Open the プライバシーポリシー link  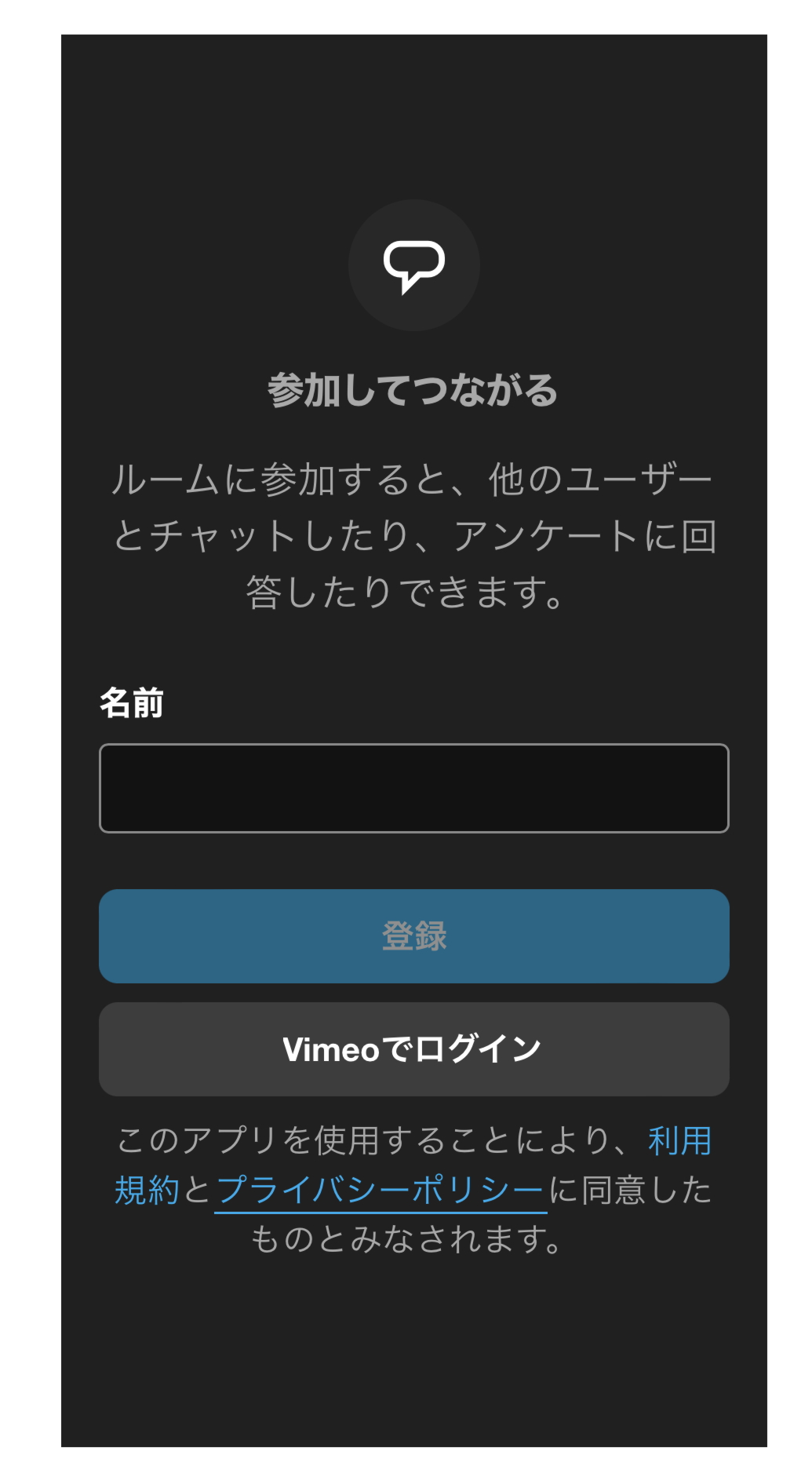pyautogui.click(x=381, y=1191)
